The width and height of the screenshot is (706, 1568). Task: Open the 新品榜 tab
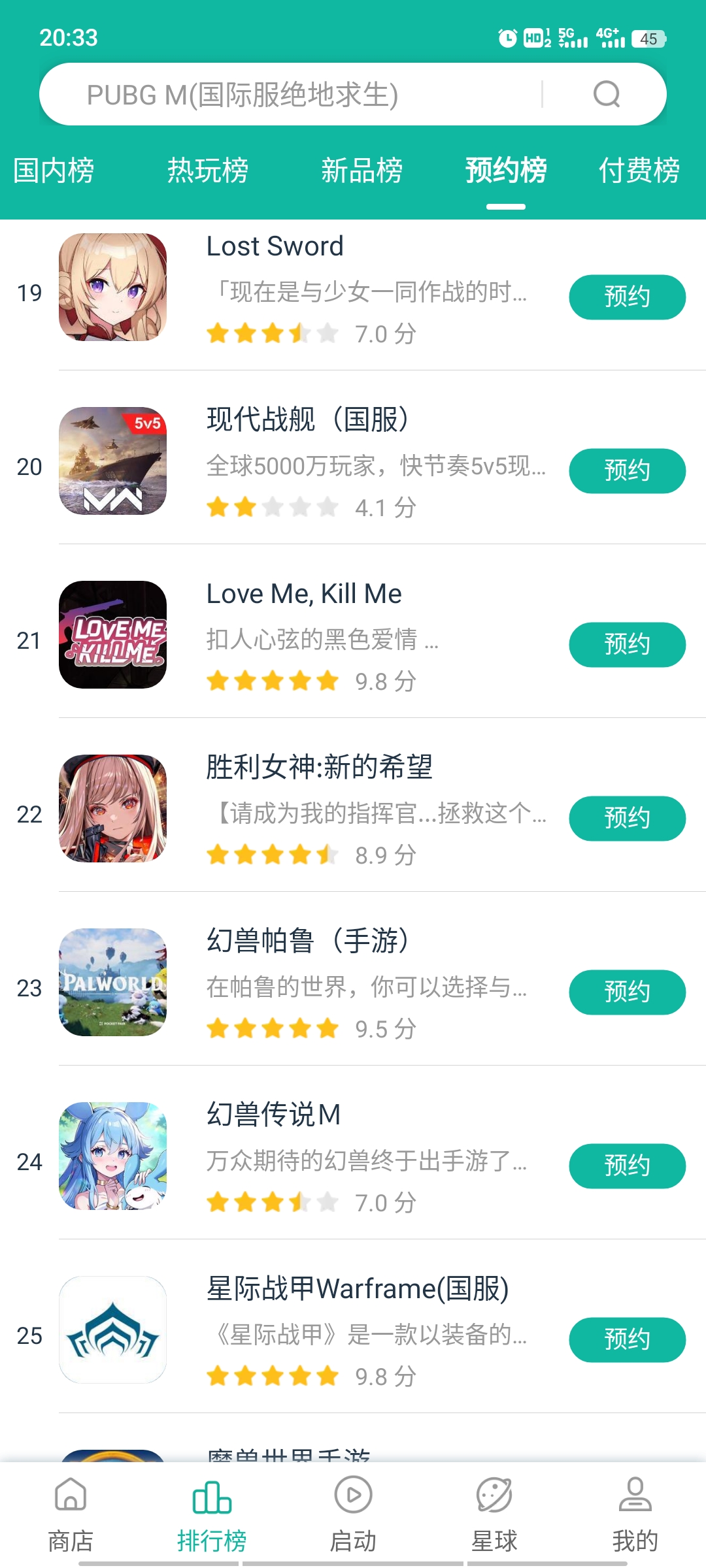[362, 171]
